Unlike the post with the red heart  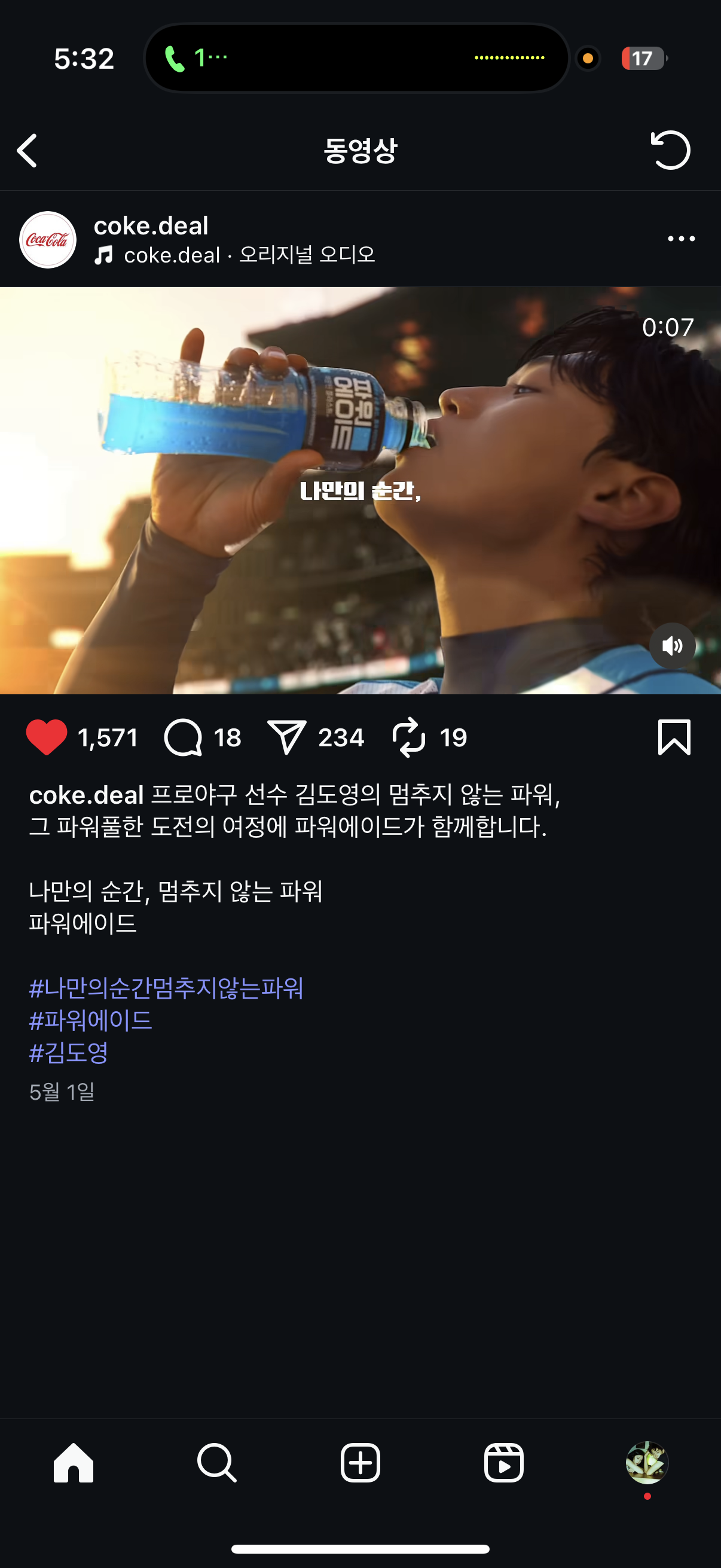47,737
